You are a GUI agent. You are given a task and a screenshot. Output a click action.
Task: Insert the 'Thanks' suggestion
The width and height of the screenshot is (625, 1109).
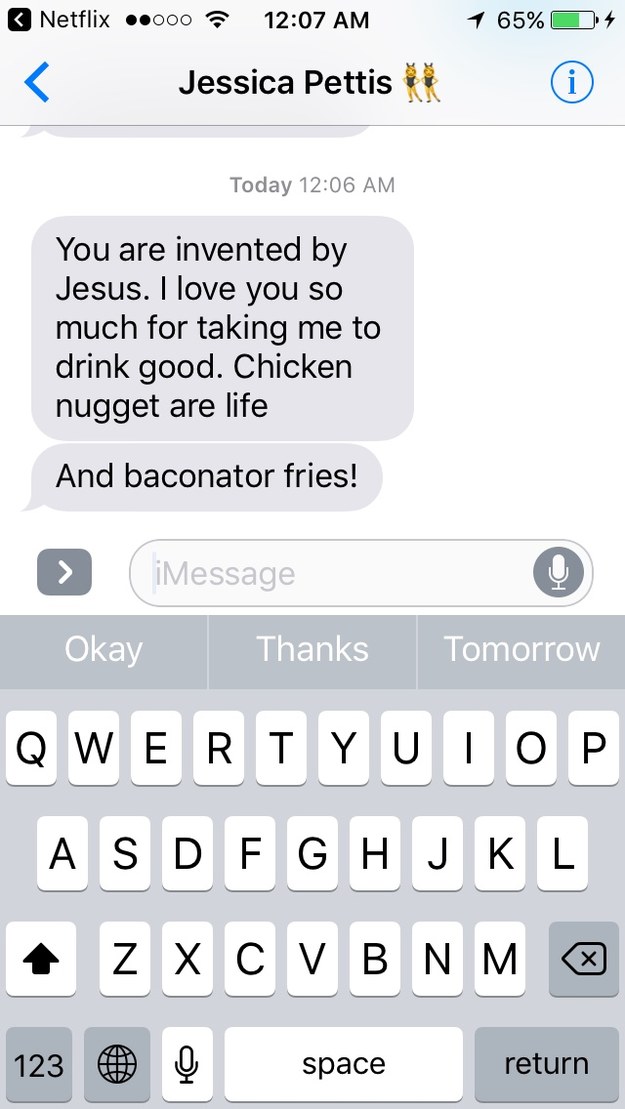click(x=312, y=650)
